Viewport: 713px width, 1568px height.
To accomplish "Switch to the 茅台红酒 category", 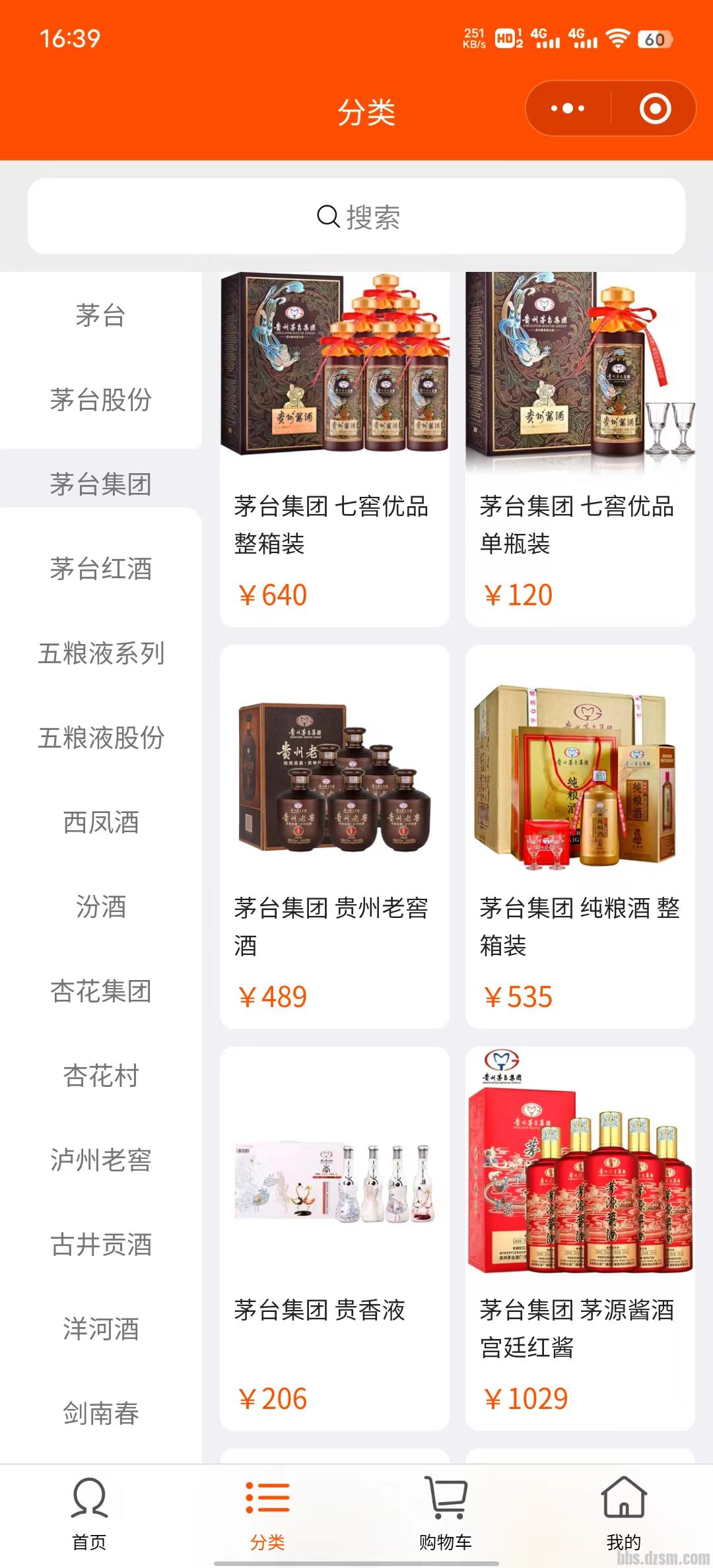I will [100, 569].
